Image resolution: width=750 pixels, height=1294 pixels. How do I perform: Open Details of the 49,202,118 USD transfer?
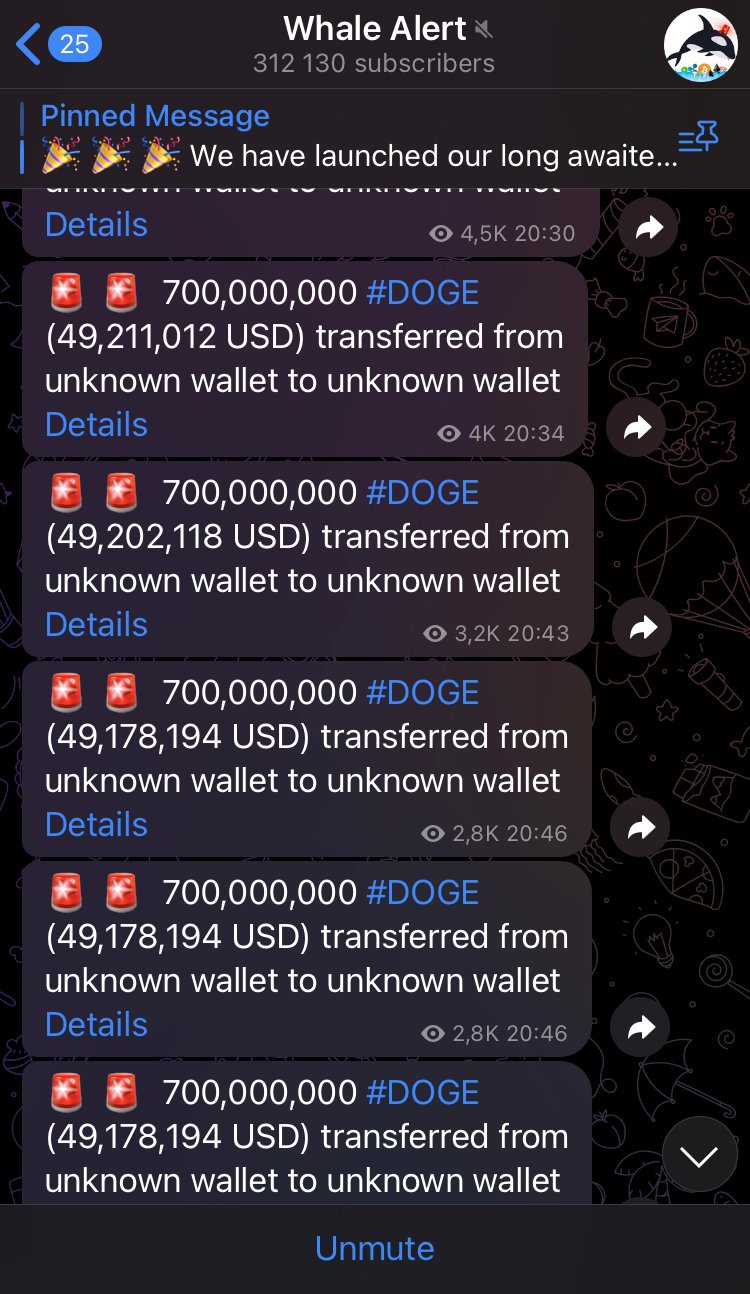pyautogui.click(x=96, y=625)
